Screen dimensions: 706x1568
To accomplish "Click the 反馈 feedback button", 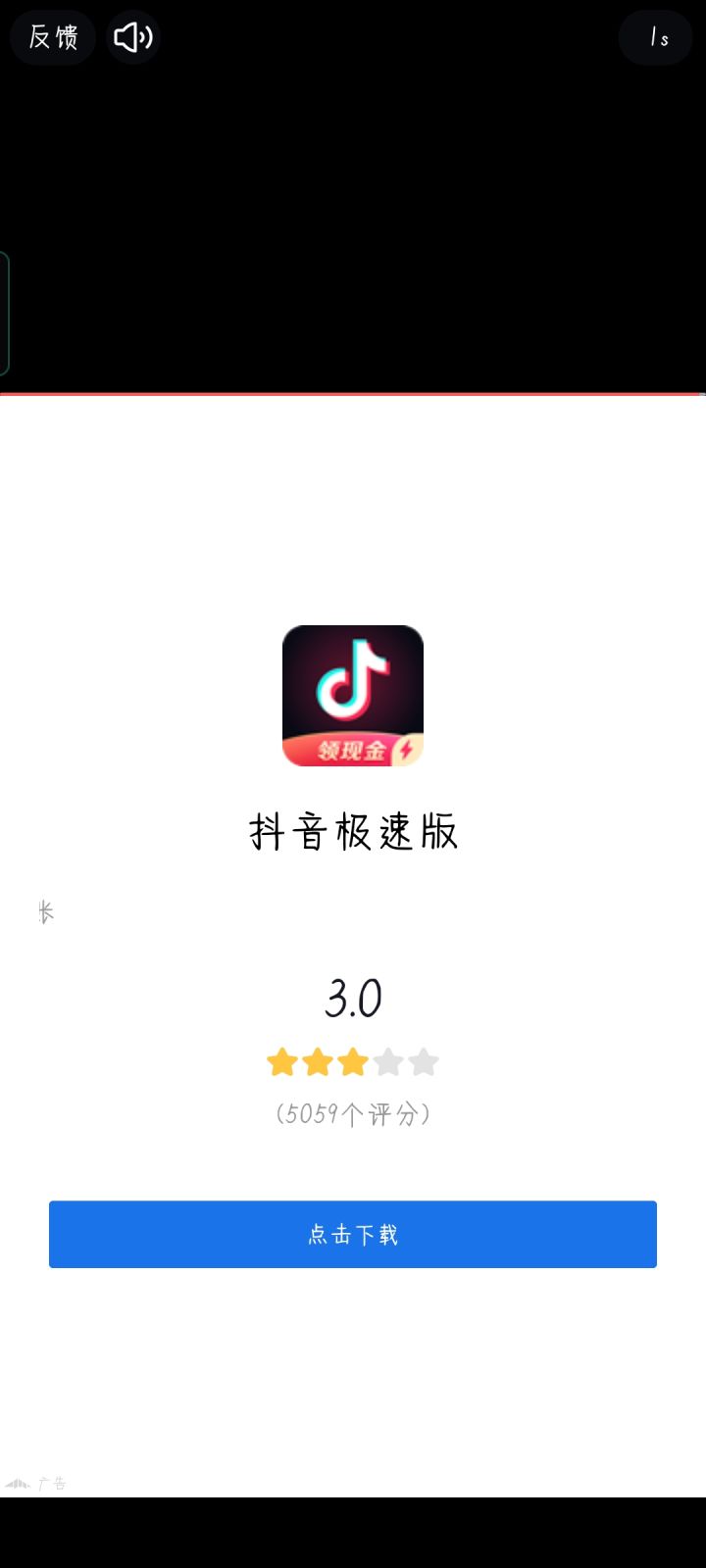I will (52, 37).
